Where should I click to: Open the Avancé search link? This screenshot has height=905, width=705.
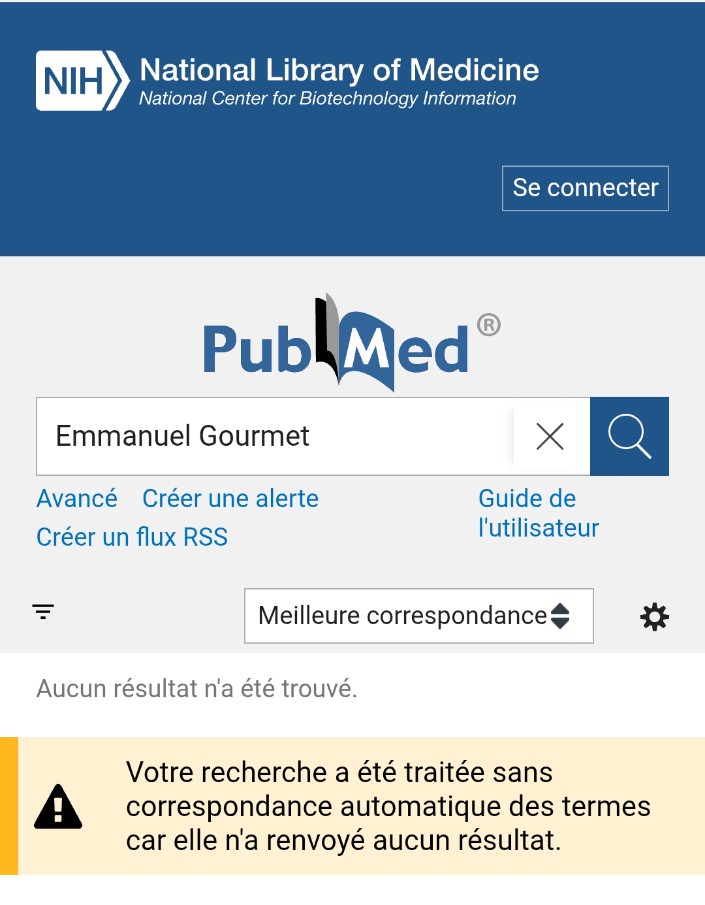point(77,498)
